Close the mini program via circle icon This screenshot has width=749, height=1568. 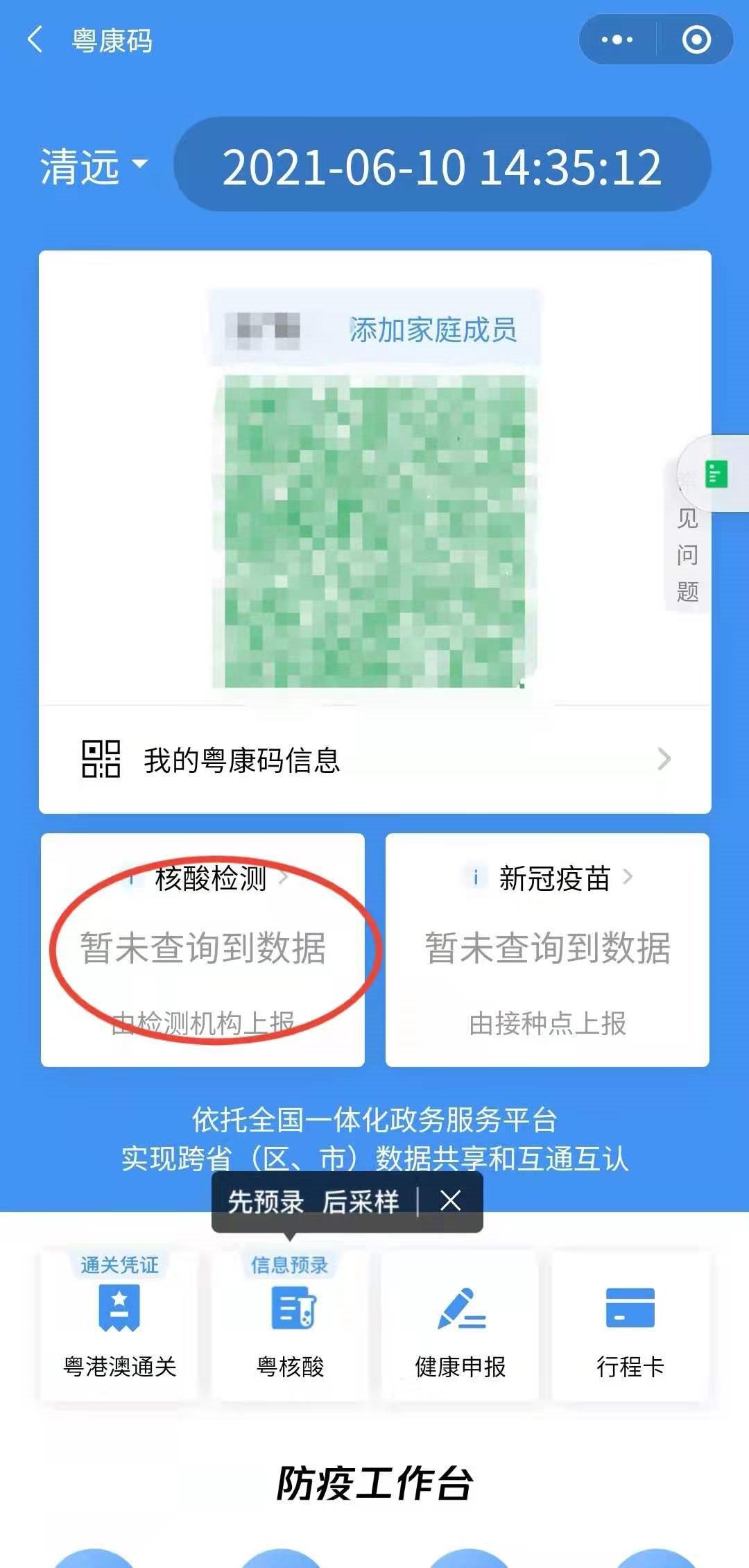[x=696, y=40]
